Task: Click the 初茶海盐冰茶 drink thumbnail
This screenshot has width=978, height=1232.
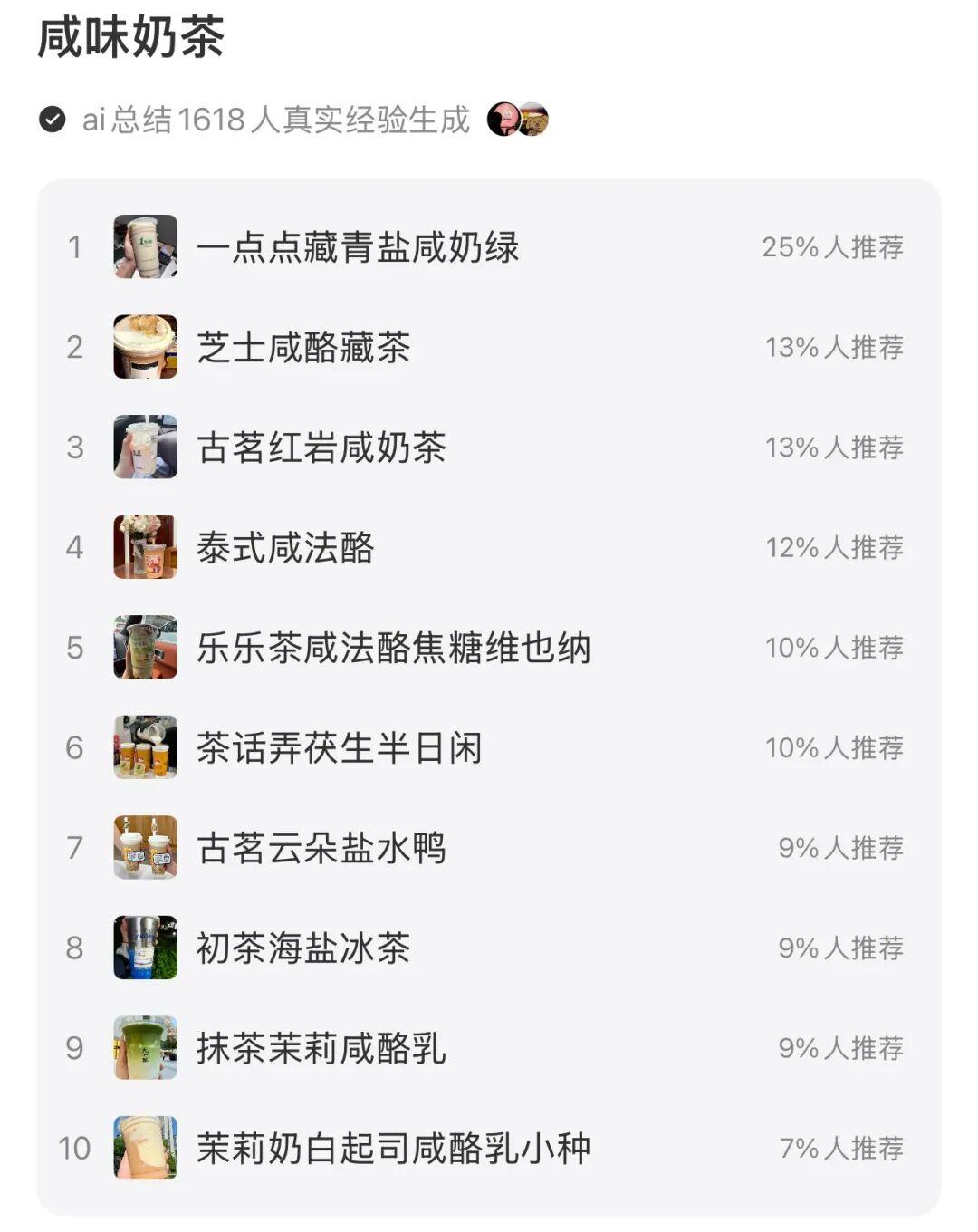Action: pos(144,948)
